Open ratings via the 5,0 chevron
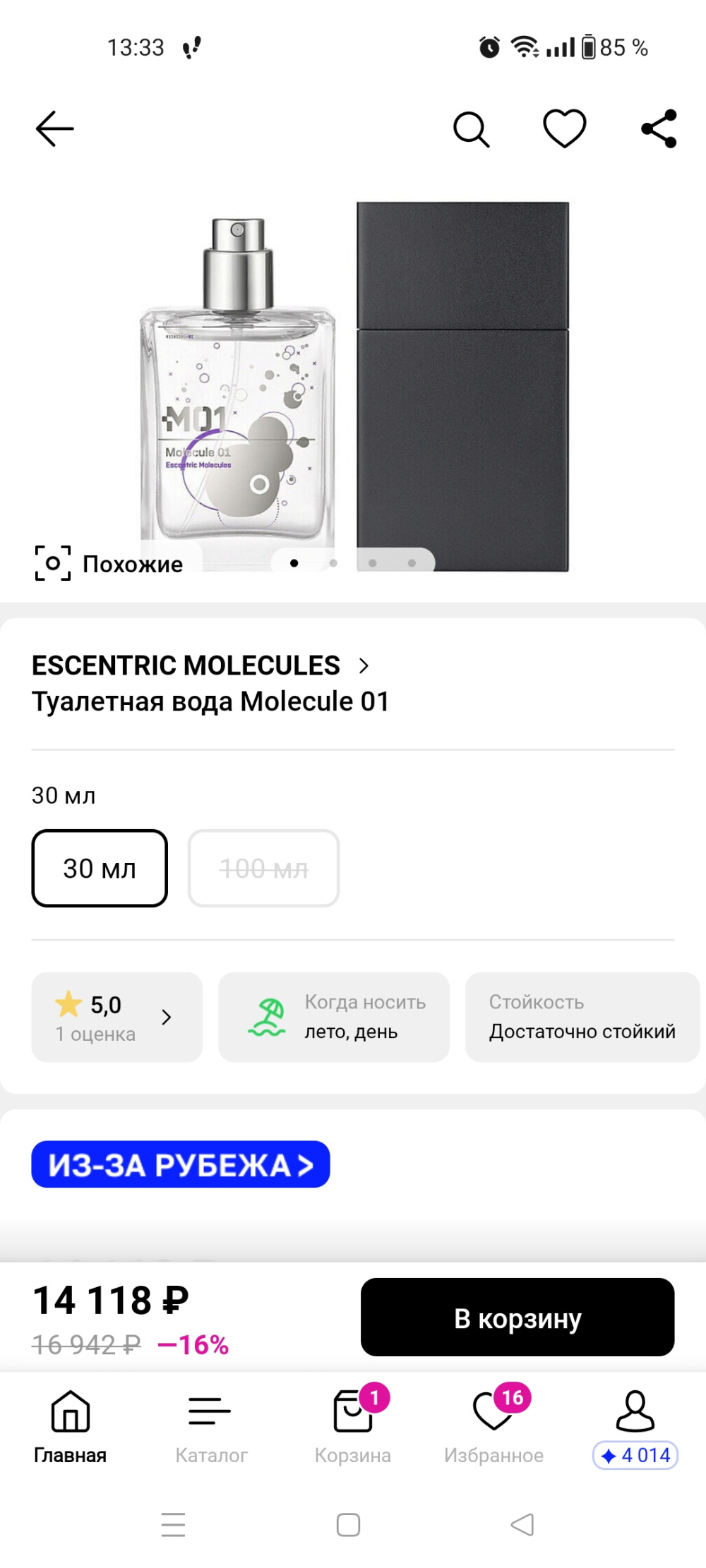The height and width of the screenshot is (1568, 706). click(x=167, y=1017)
